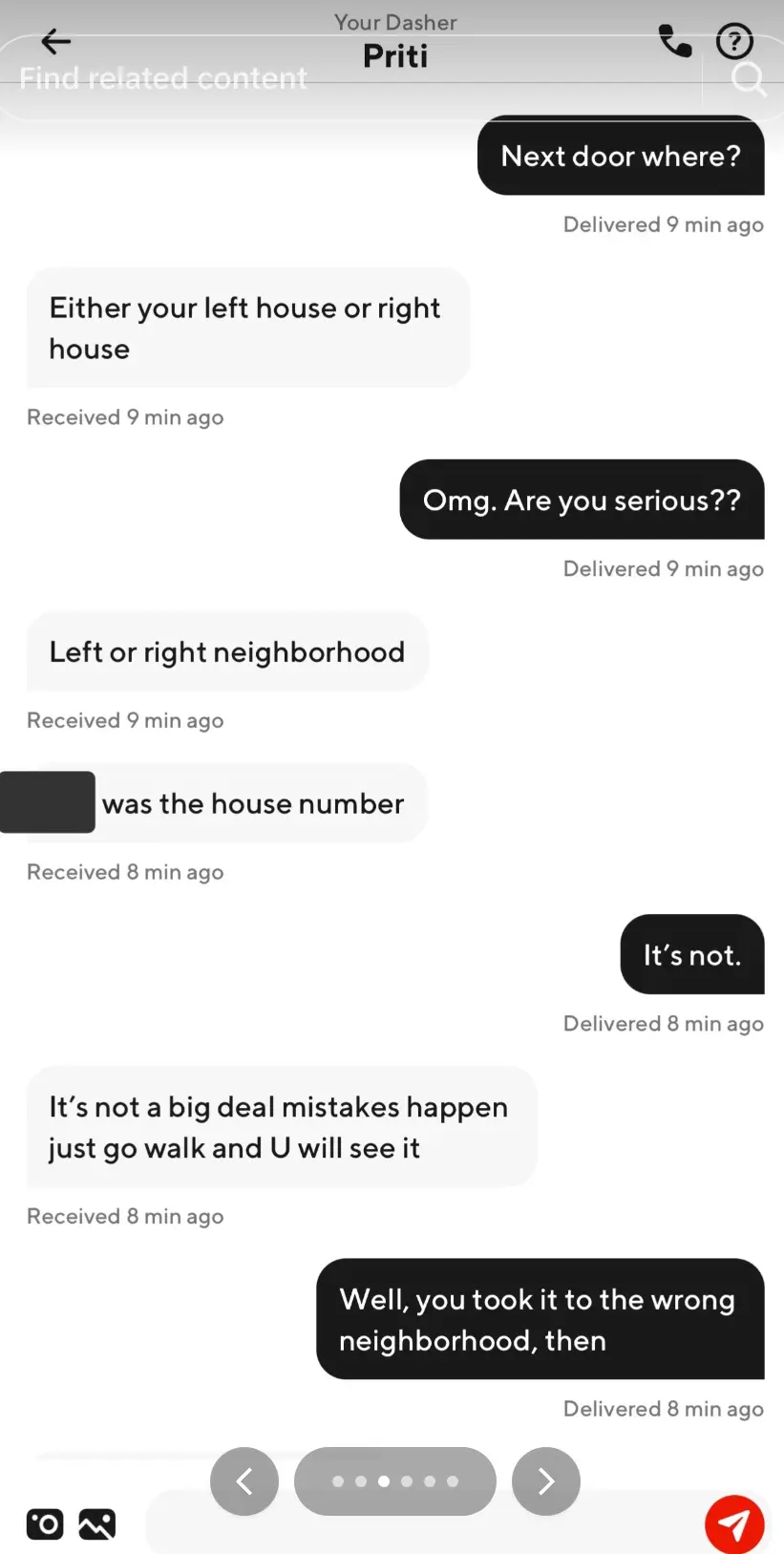Tap the Omg Are you serious bubble
This screenshot has height=1554, width=784.
pyautogui.click(x=582, y=500)
